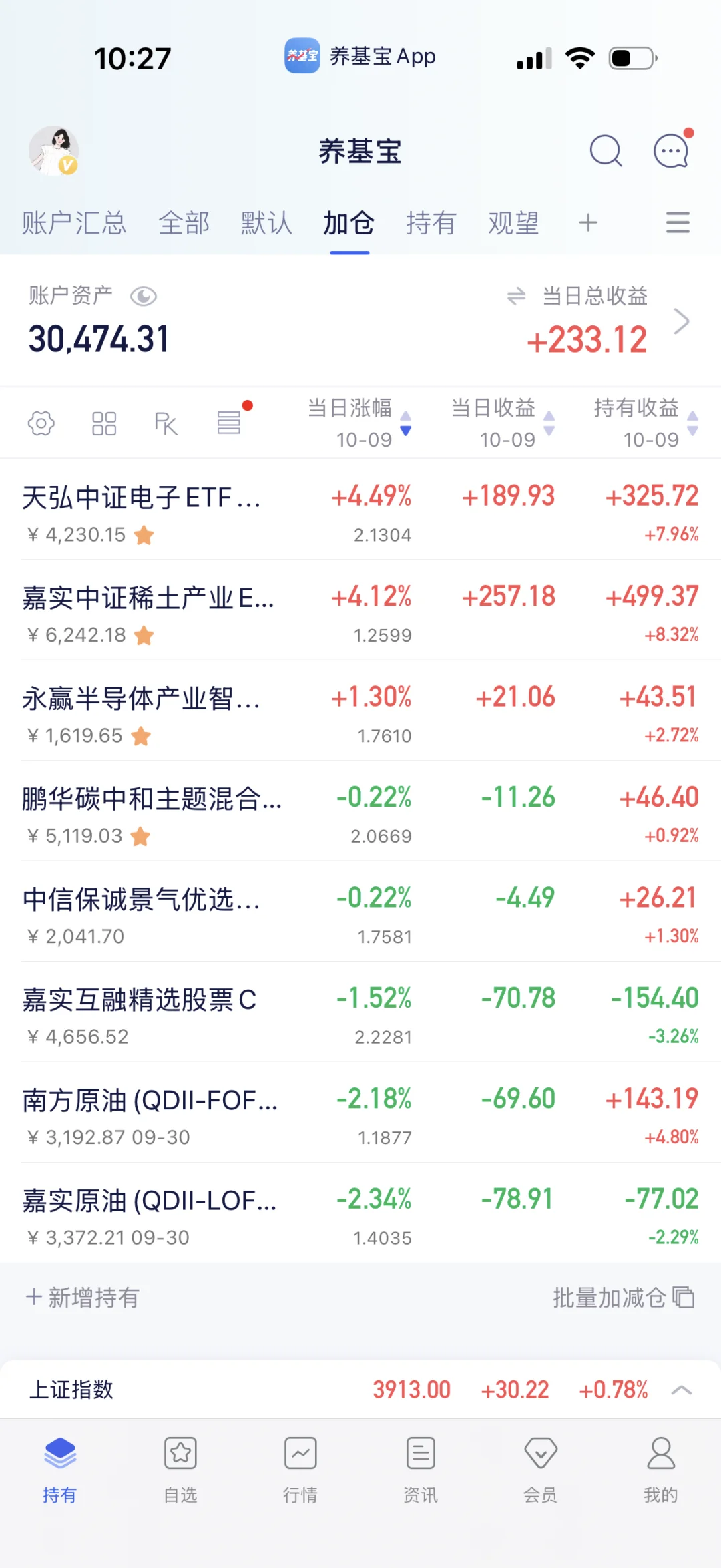Open the search magnifier icon

click(606, 150)
